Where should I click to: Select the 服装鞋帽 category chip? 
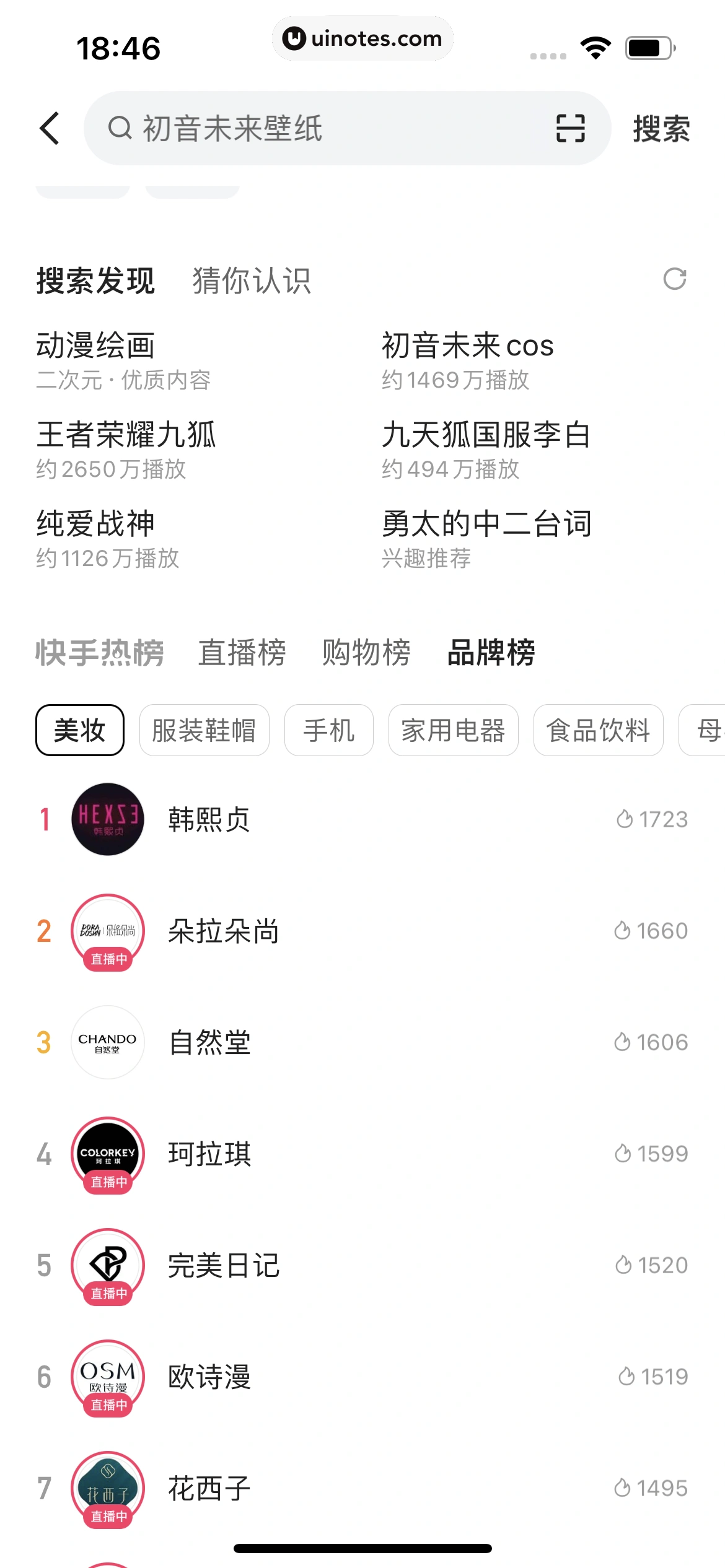click(x=204, y=730)
